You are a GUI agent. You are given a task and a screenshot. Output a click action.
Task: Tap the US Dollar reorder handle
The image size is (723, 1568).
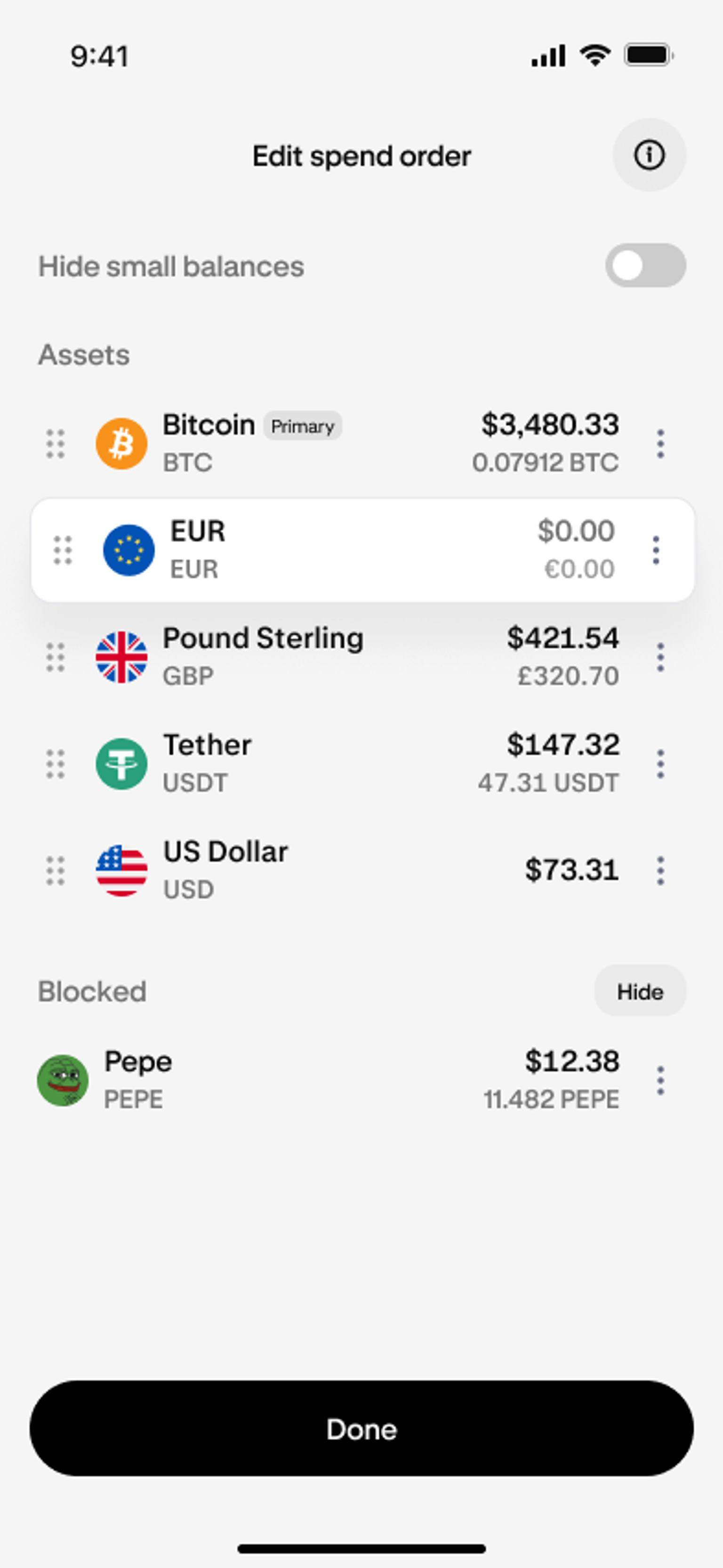pos(56,871)
